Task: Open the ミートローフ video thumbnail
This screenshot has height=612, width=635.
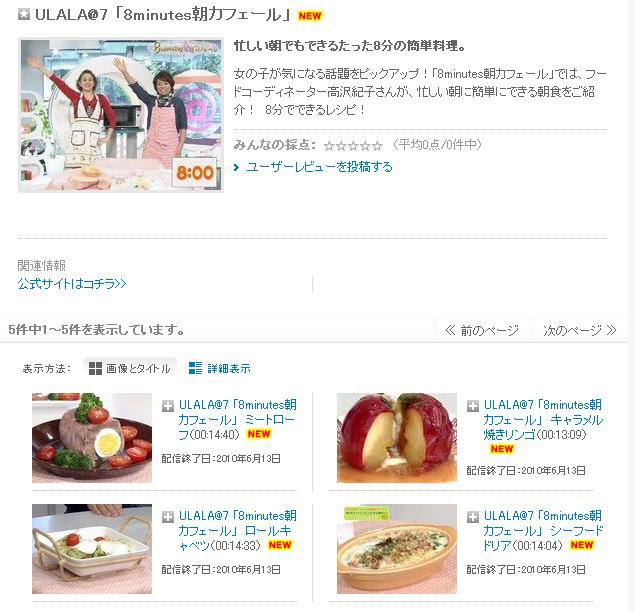Action: [x=92, y=438]
